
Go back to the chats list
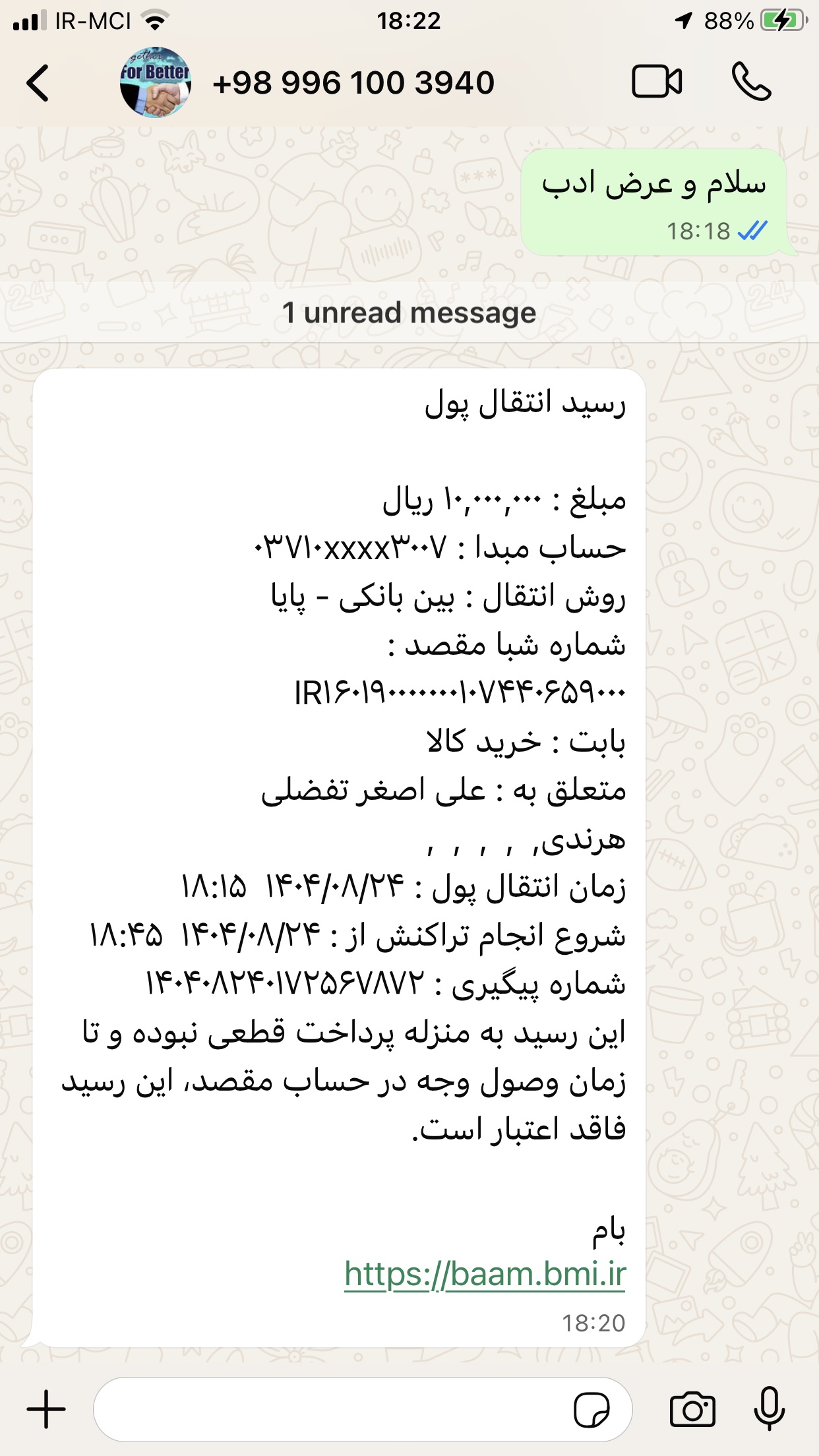[x=38, y=83]
